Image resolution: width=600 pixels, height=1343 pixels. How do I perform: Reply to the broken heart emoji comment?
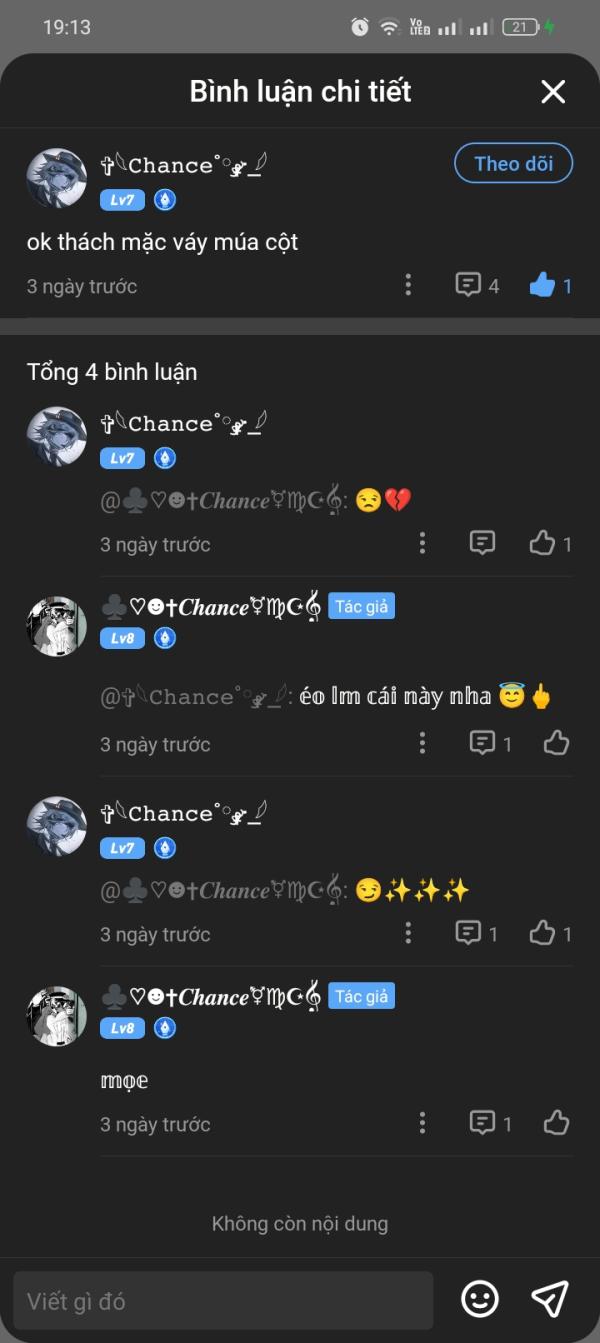pos(483,543)
